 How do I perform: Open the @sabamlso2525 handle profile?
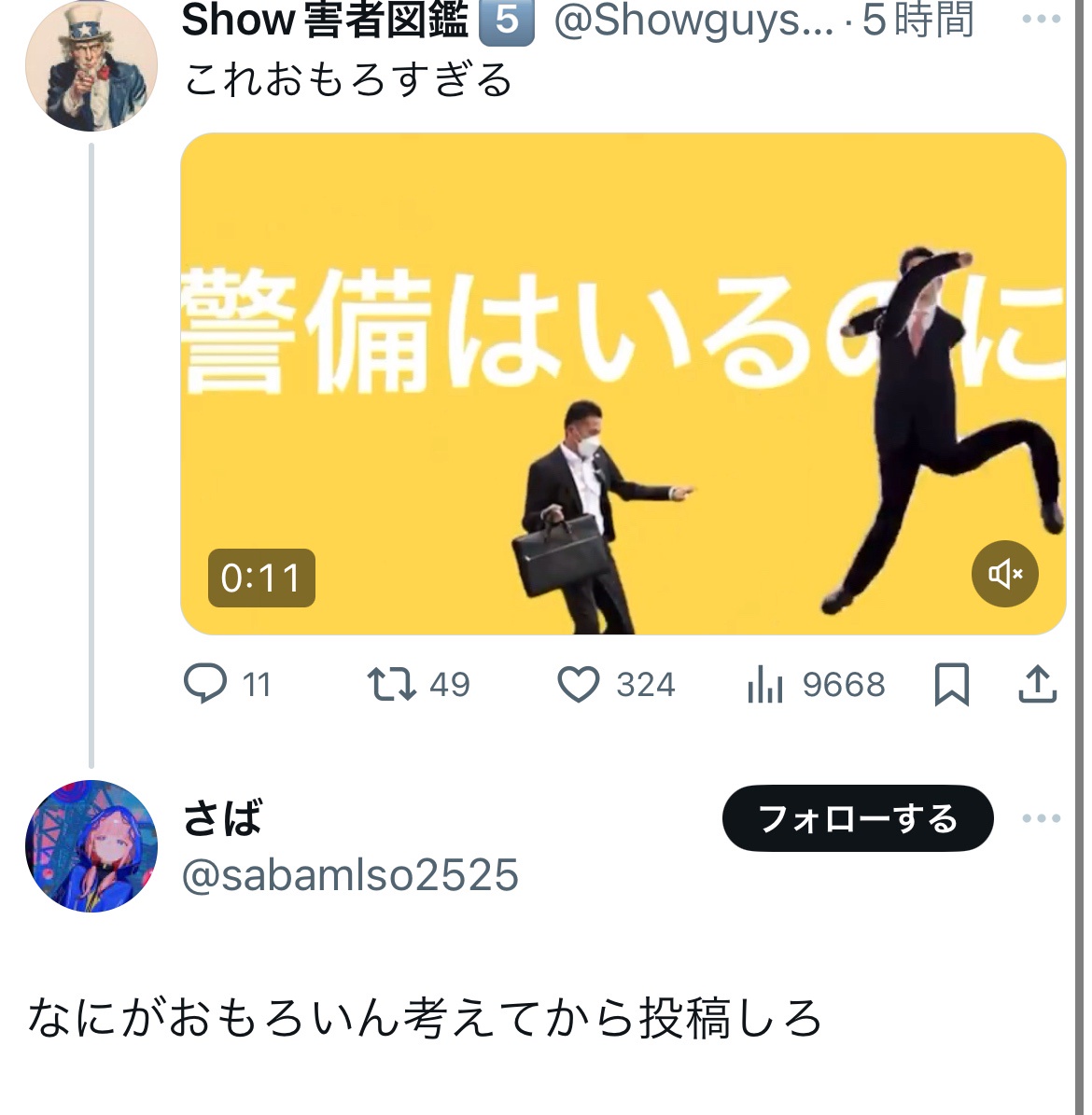click(x=349, y=875)
